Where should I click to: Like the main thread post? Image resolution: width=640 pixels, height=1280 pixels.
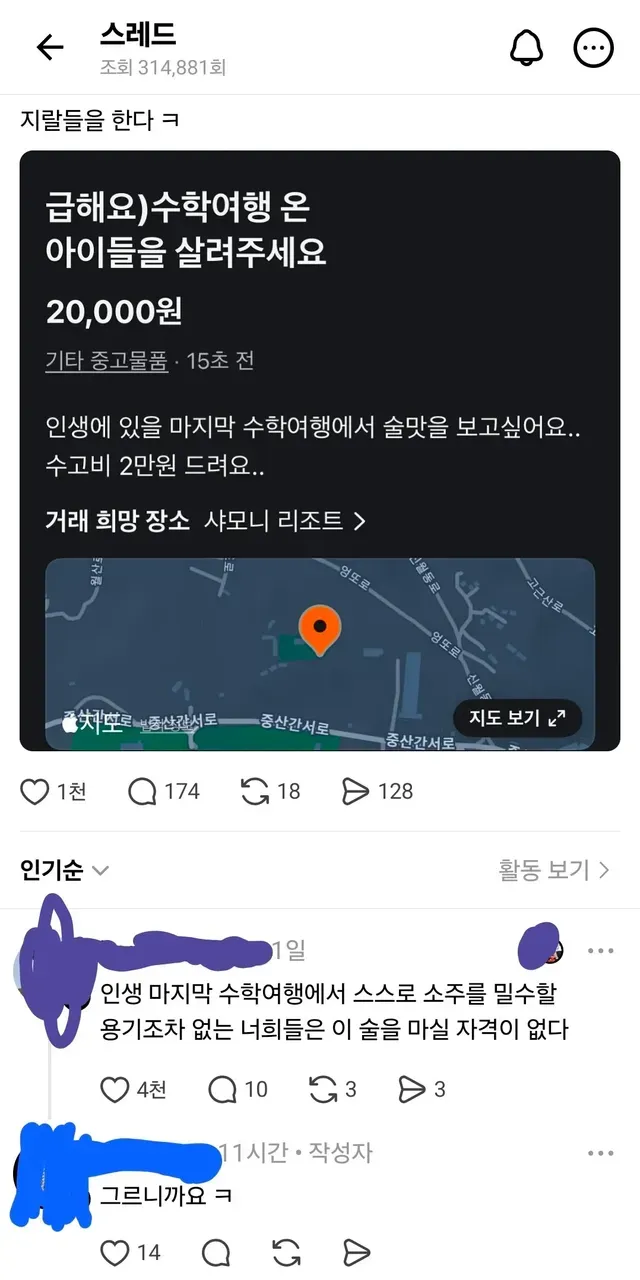click(53, 792)
